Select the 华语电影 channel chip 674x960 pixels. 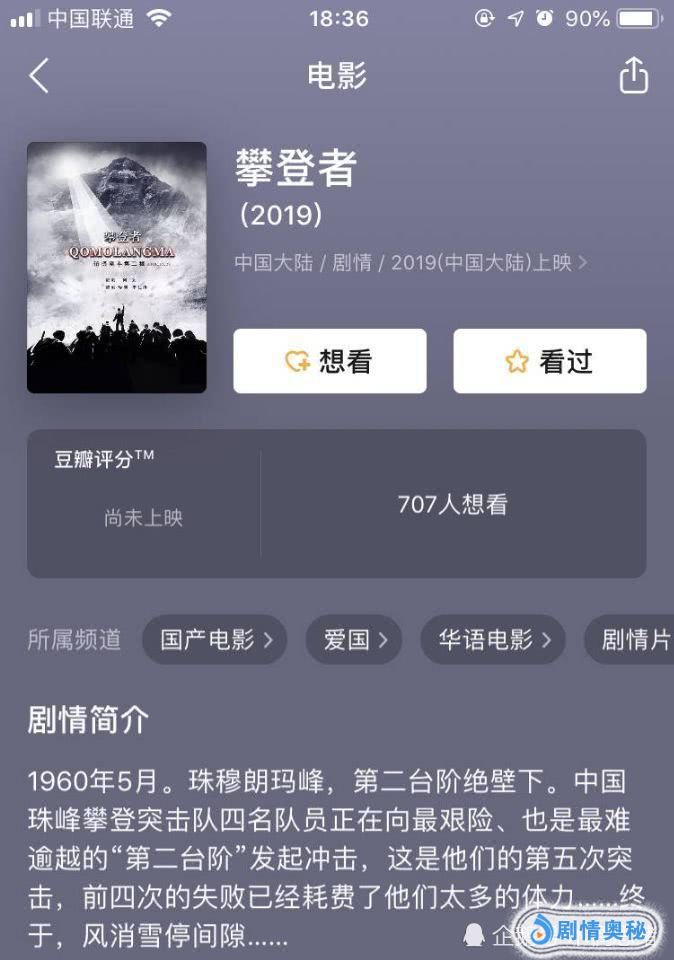[494, 640]
